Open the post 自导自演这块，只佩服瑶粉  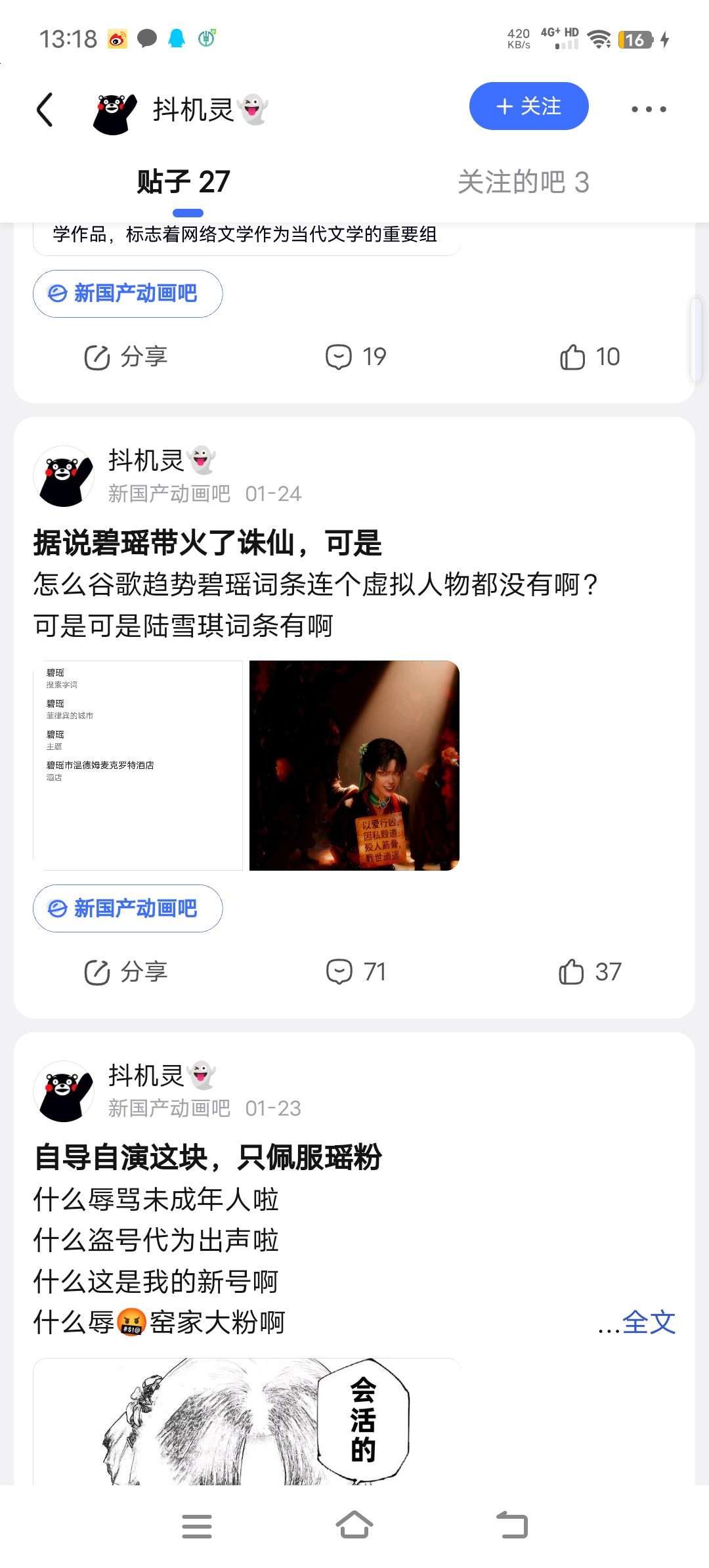point(207,1158)
